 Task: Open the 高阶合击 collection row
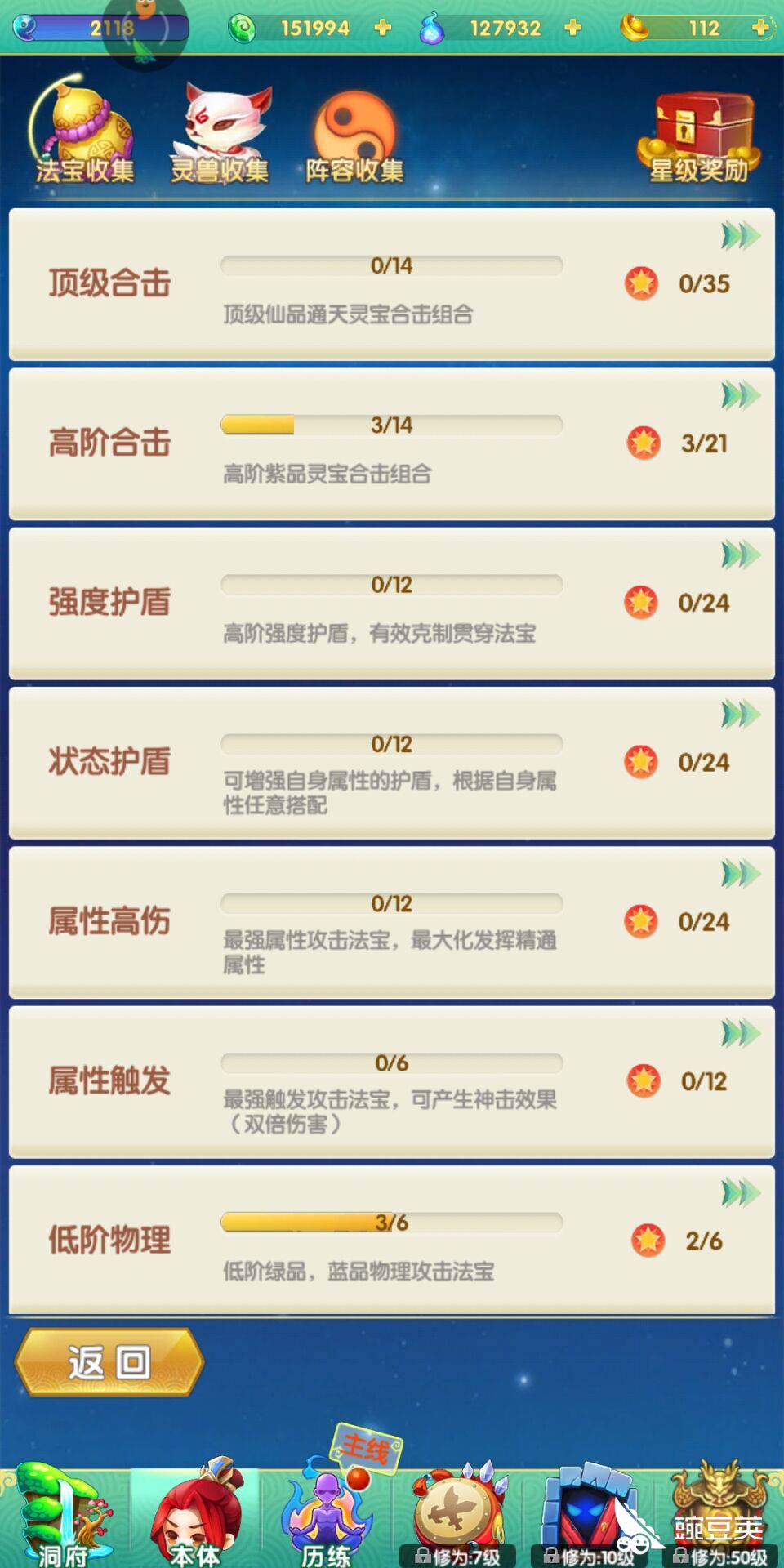tap(392, 443)
